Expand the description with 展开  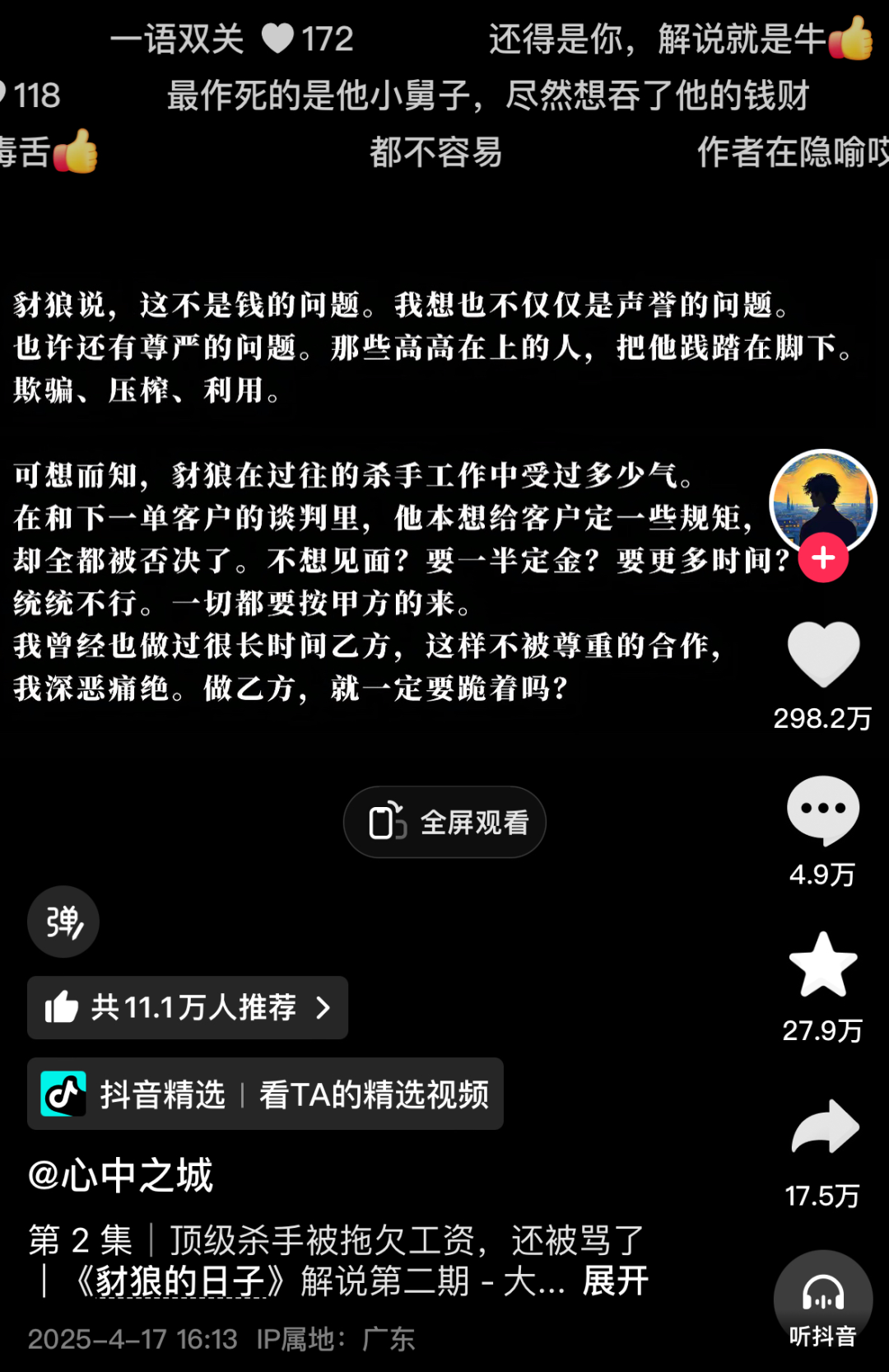[615, 1281]
